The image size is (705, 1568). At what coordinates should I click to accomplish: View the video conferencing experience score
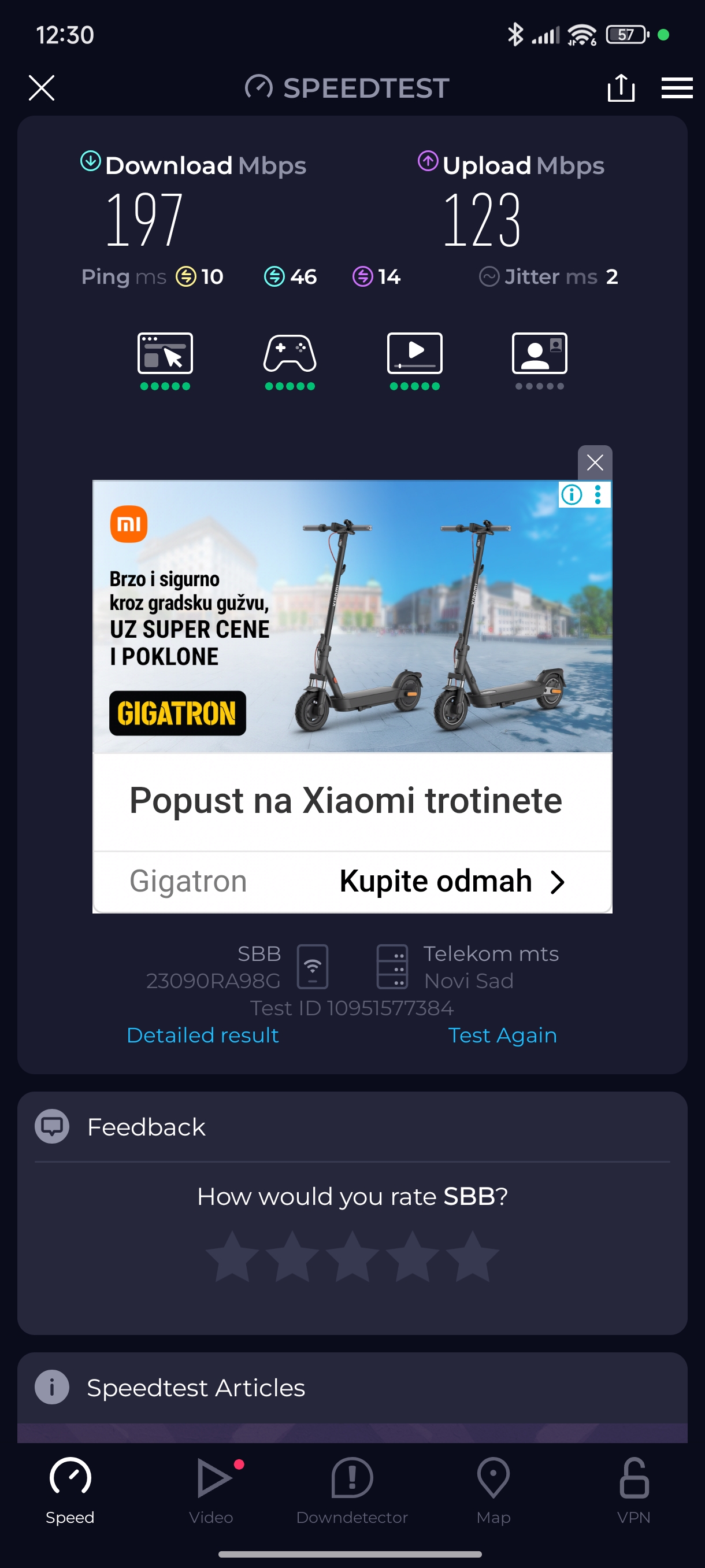point(539,359)
